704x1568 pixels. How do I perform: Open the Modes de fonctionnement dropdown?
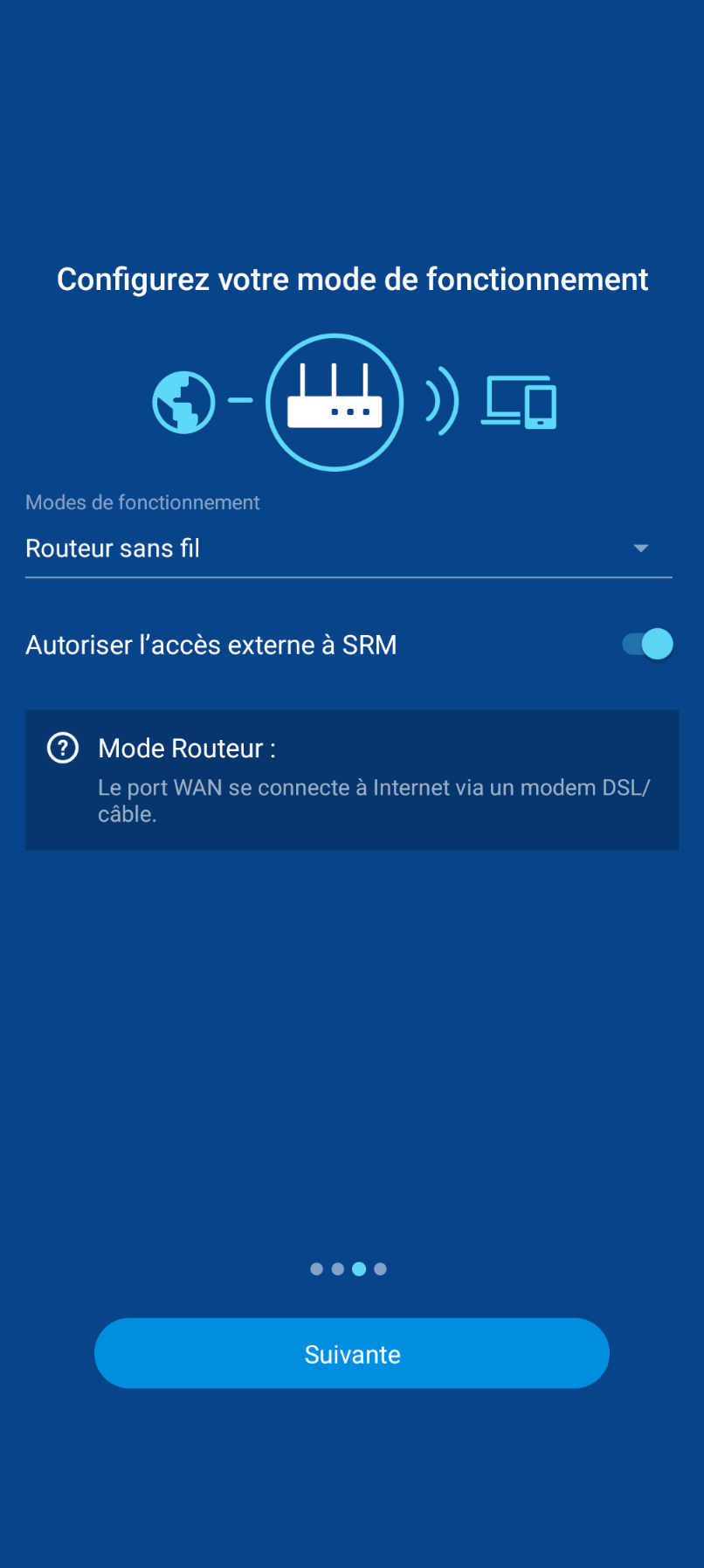[x=348, y=549]
